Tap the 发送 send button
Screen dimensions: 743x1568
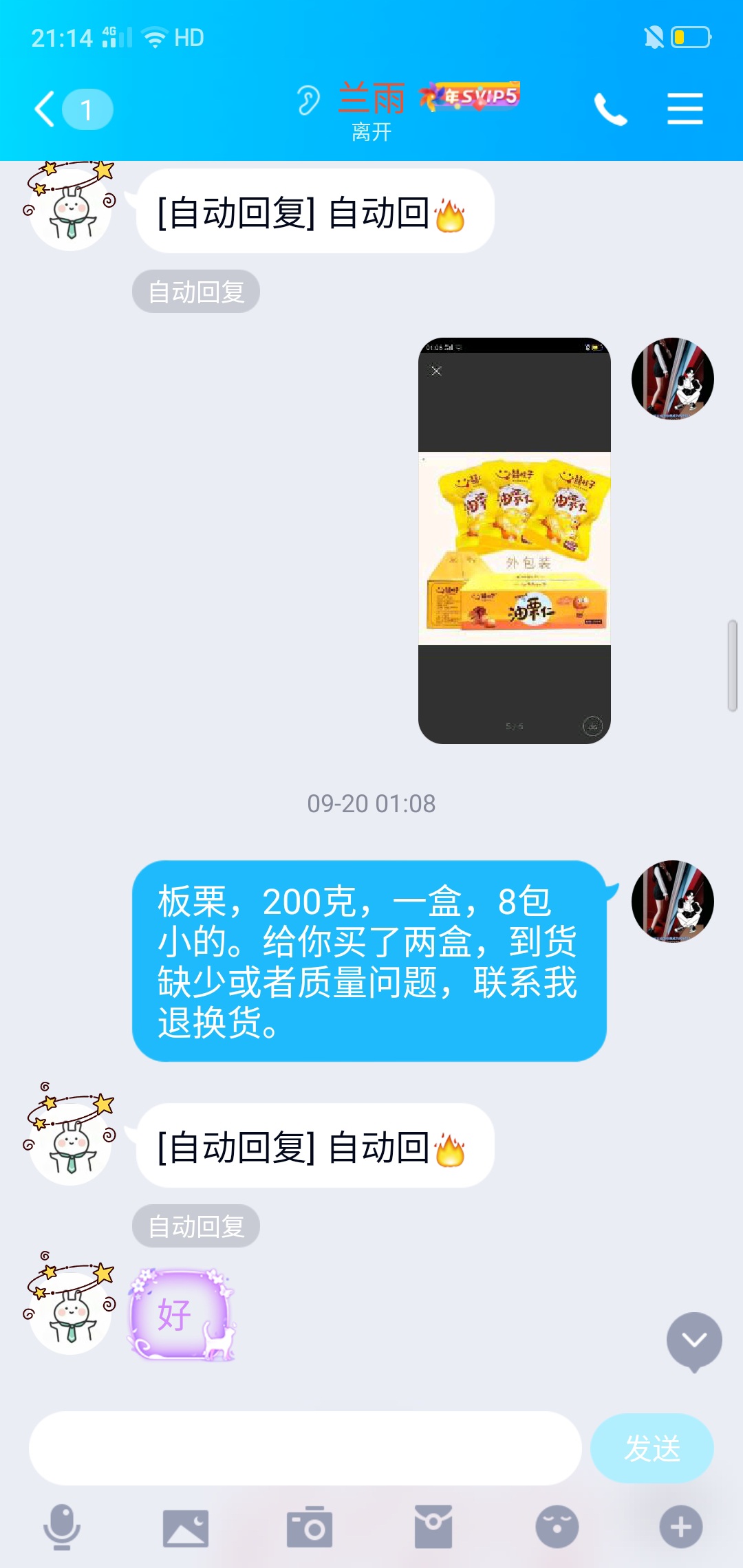(652, 1448)
